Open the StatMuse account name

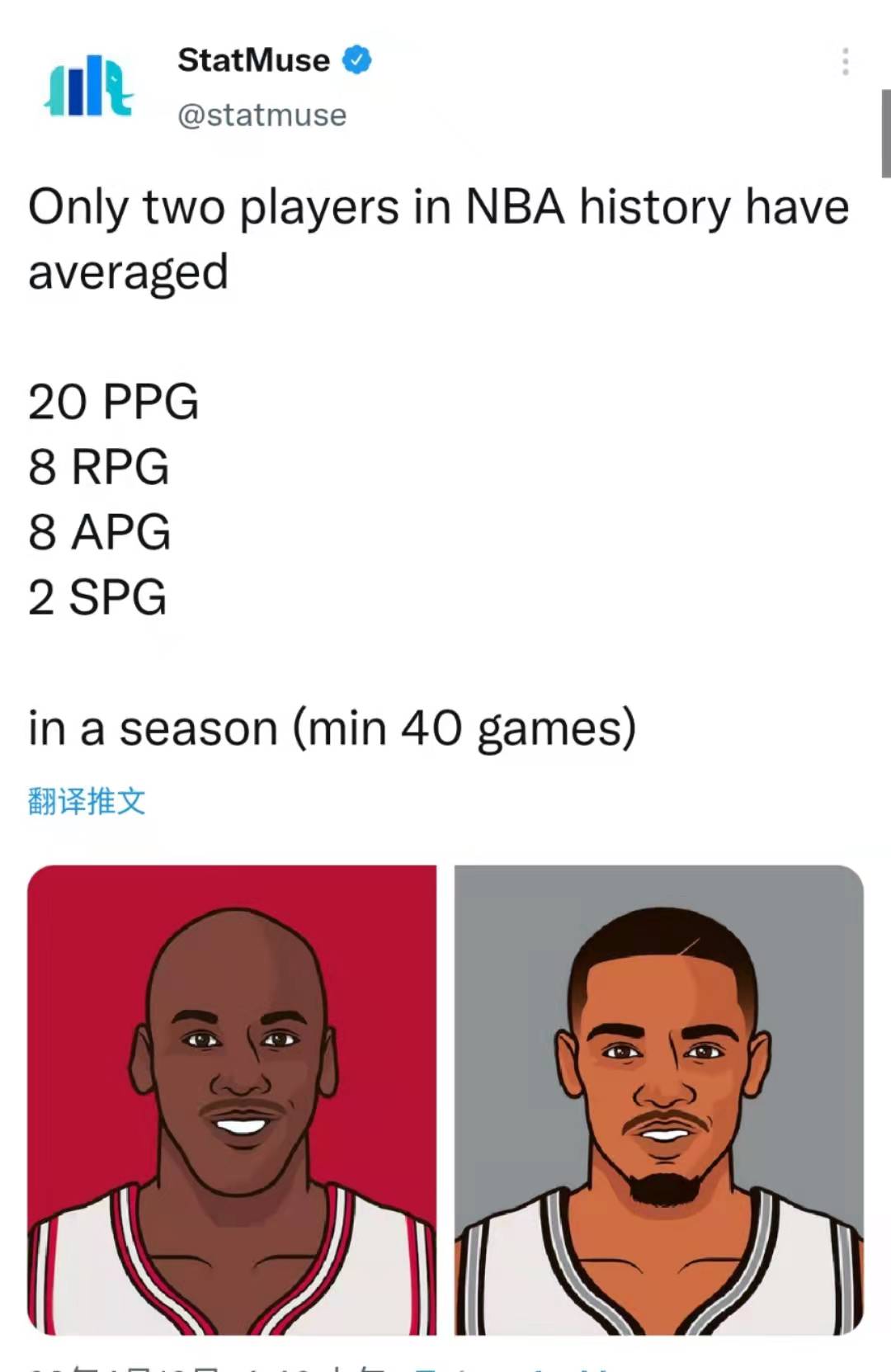pos(253,60)
